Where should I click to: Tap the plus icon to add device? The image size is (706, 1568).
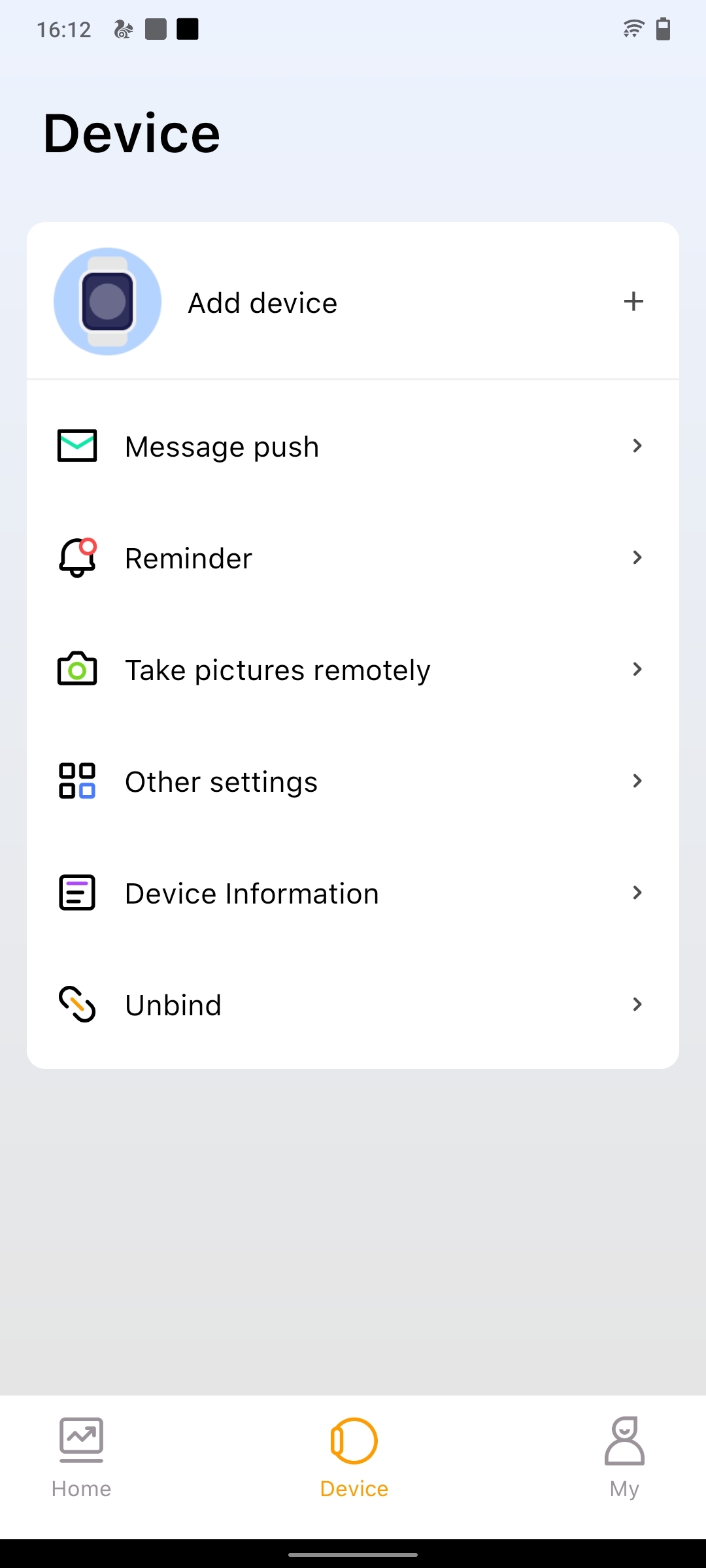(x=633, y=302)
